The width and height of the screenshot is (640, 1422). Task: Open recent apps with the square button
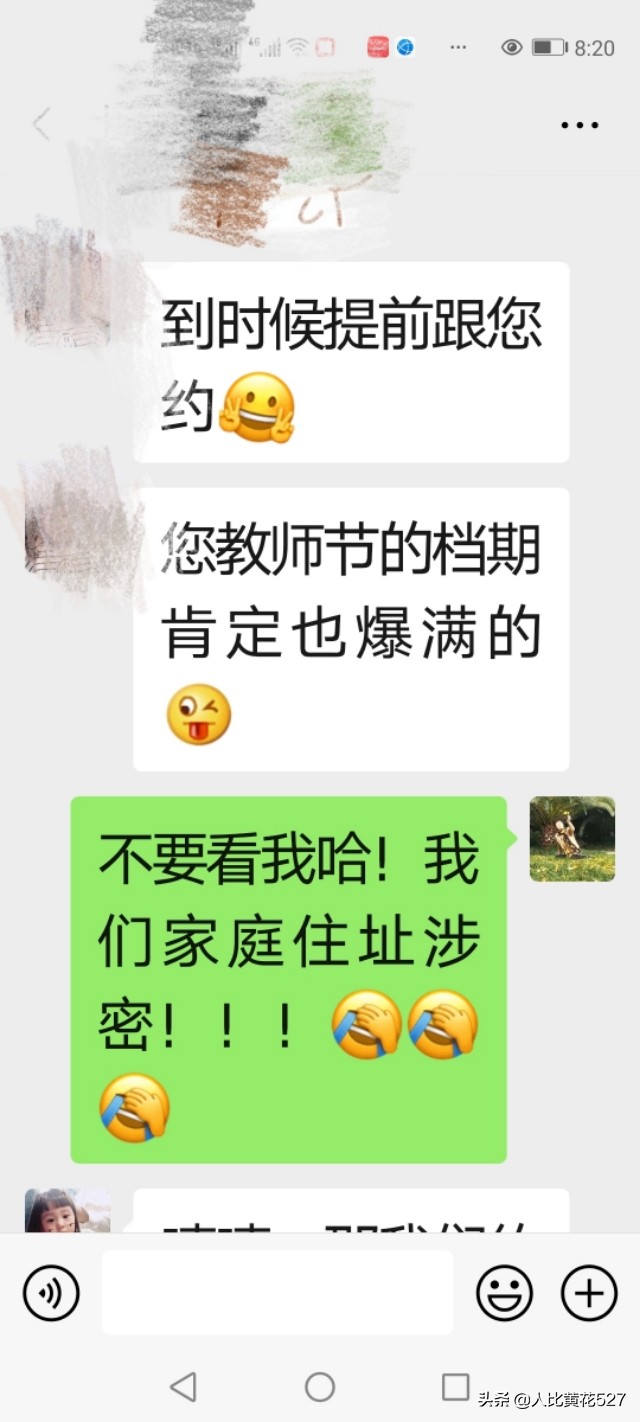pyautogui.click(x=456, y=1386)
